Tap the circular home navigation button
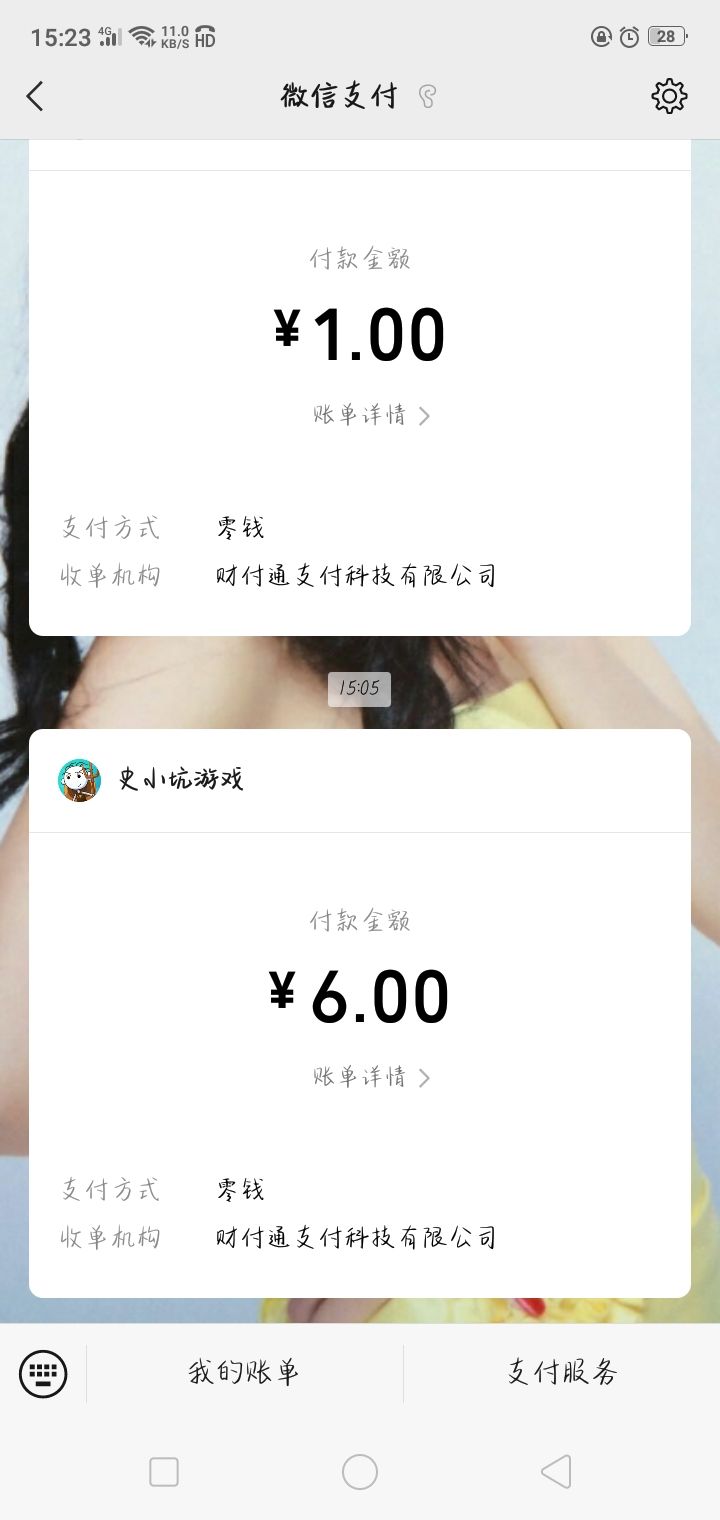The width and height of the screenshot is (720, 1520). tap(360, 1472)
